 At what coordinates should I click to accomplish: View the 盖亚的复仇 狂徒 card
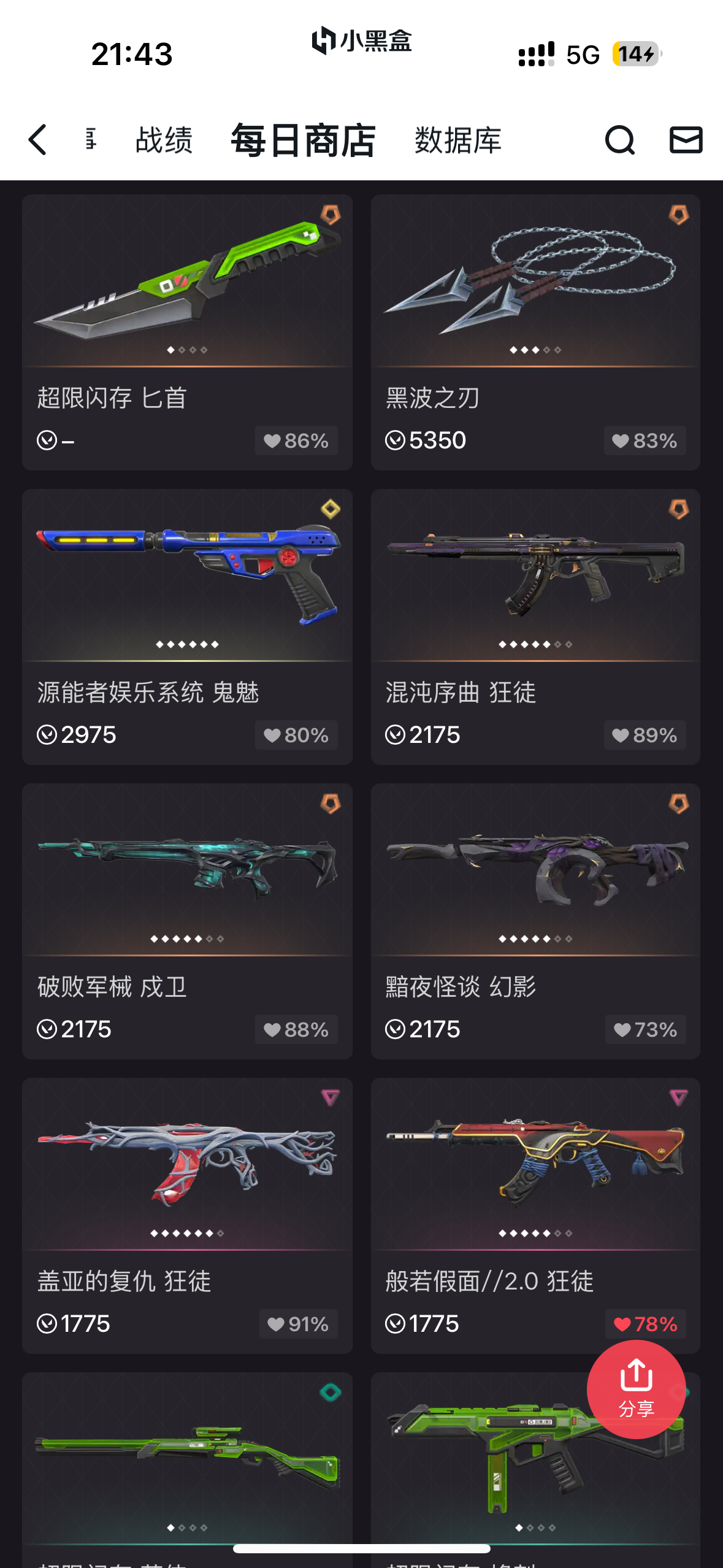click(187, 1178)
